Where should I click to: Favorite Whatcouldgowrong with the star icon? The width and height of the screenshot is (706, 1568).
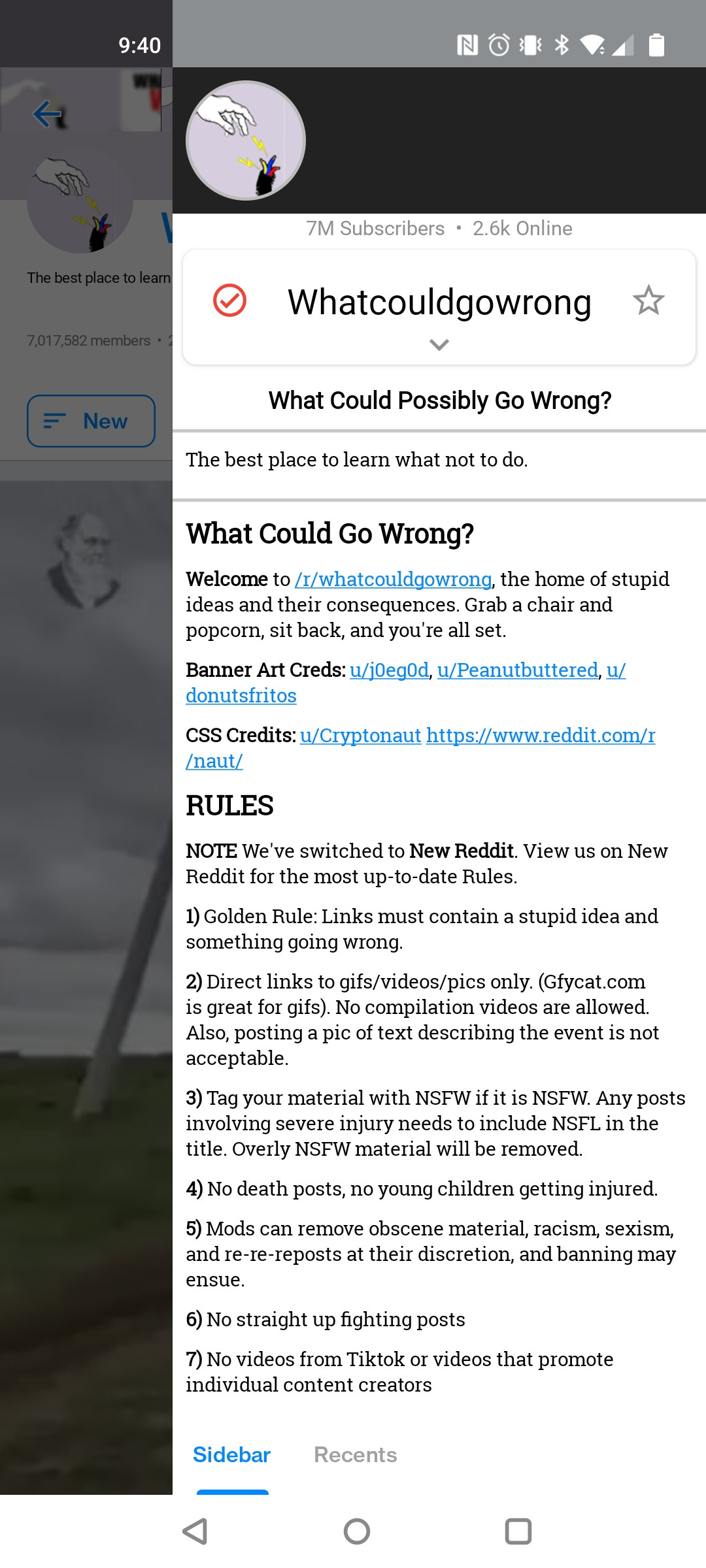(x=648, y=301)
